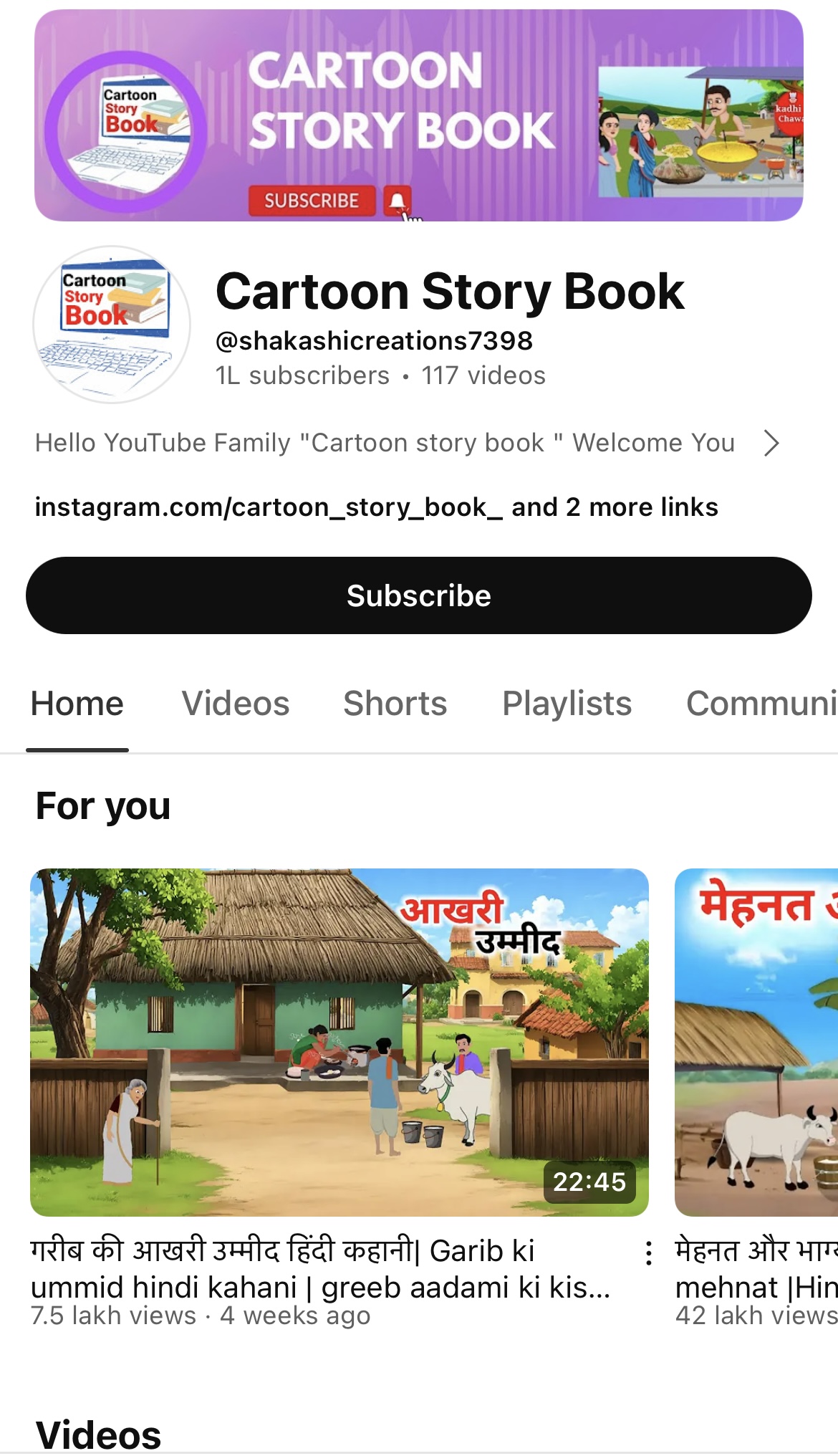Screen dimensions: 838x1456
Task: Open options menu for Garib ki ummid video
Action: click(x=648, y=1253)
